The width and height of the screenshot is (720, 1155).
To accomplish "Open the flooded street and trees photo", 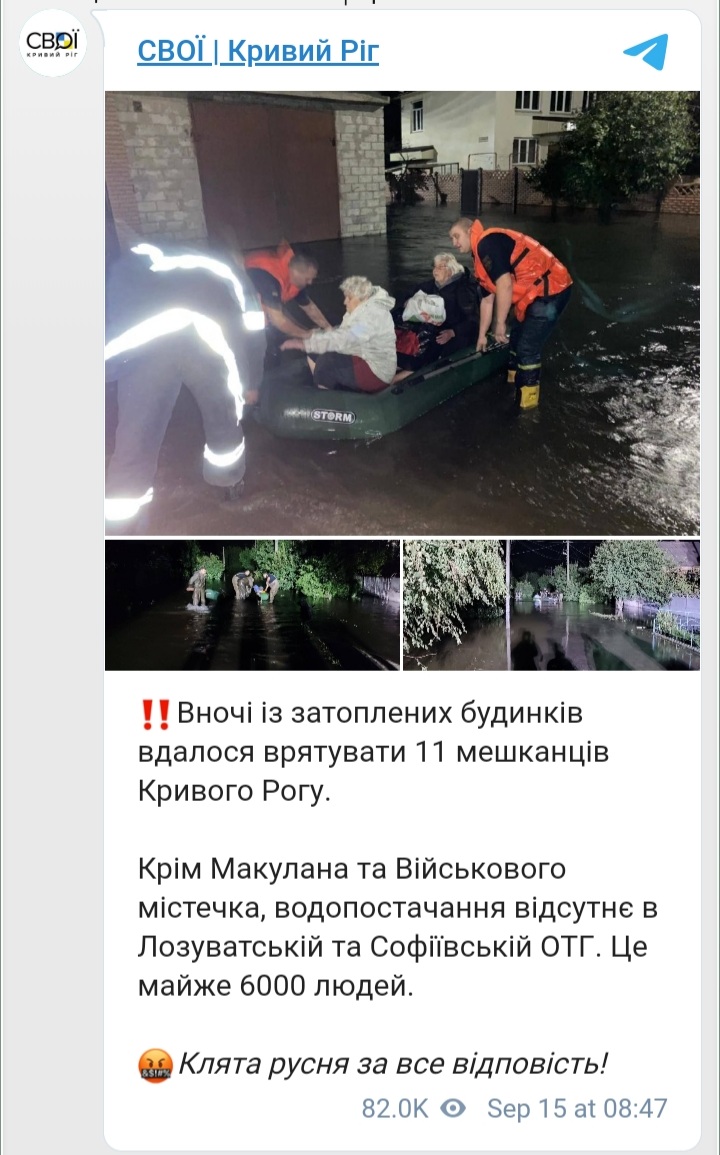I will pos(551,605).
